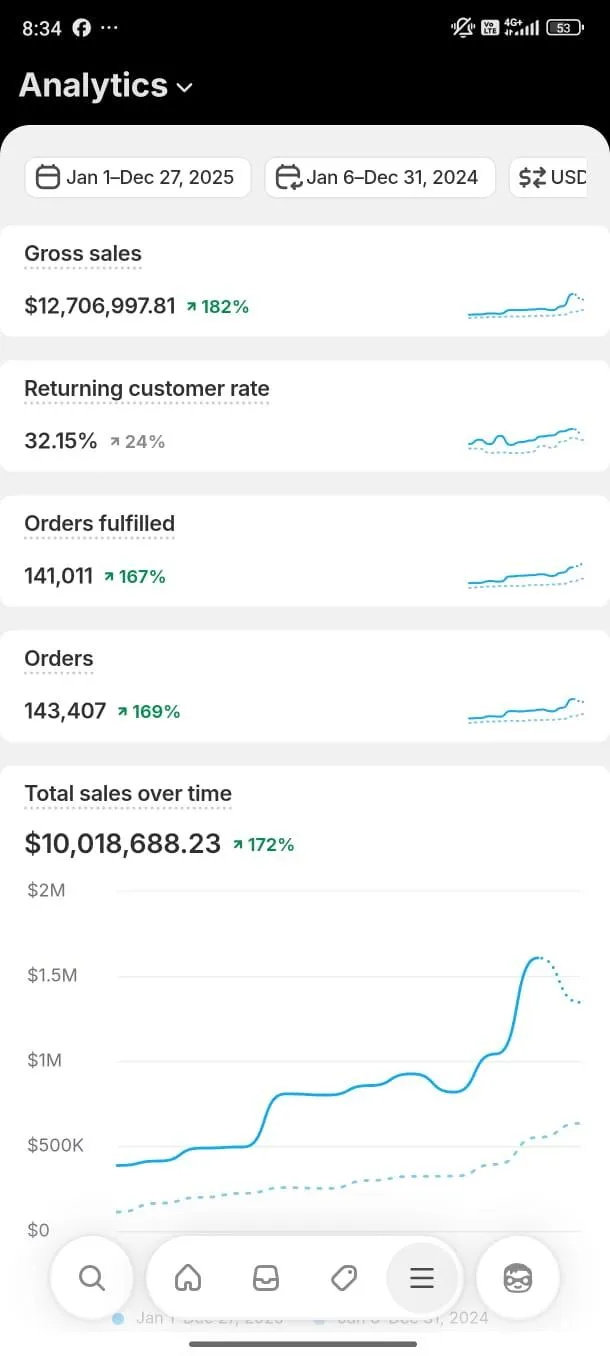The image size is (610, 1356).
Task: View the Returning customer rate card
Action: click(x=304, y=416)
